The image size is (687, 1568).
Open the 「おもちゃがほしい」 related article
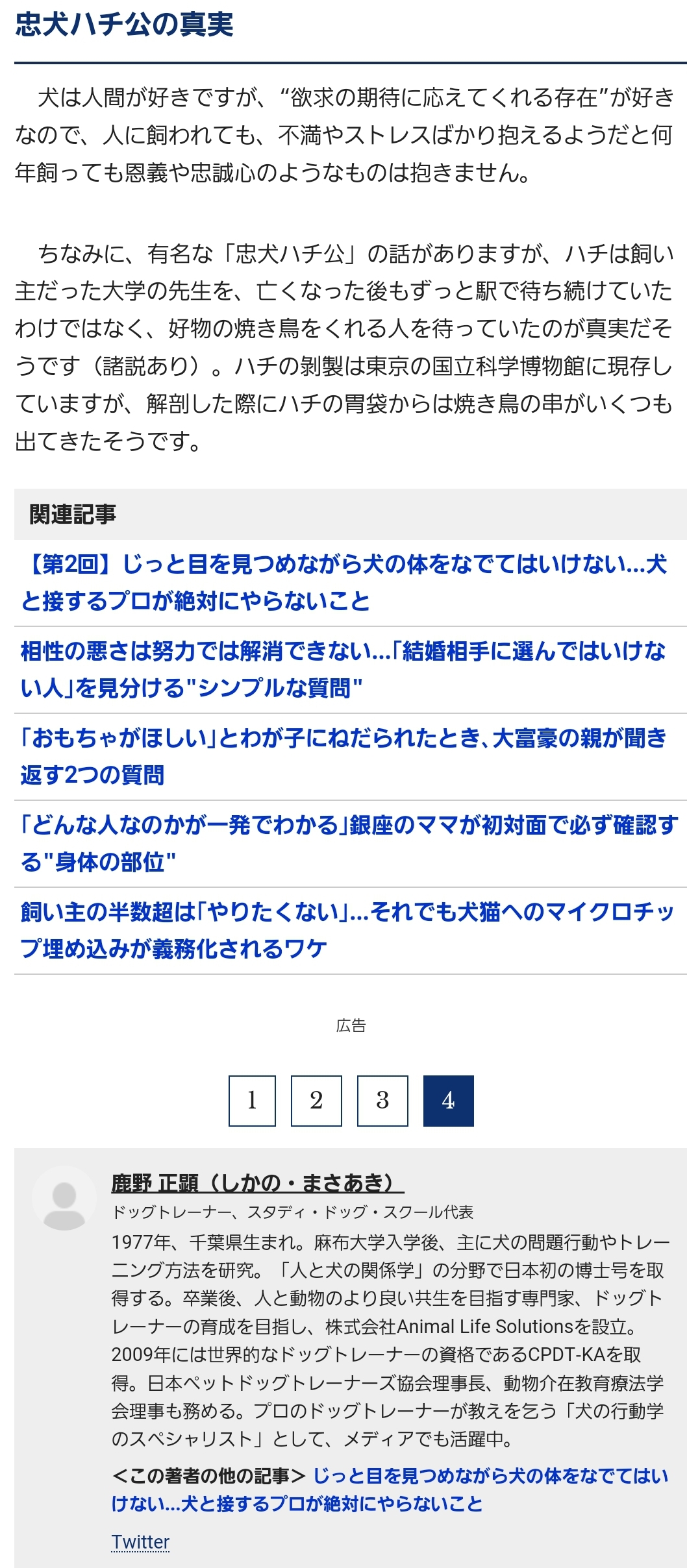(343, 756)
